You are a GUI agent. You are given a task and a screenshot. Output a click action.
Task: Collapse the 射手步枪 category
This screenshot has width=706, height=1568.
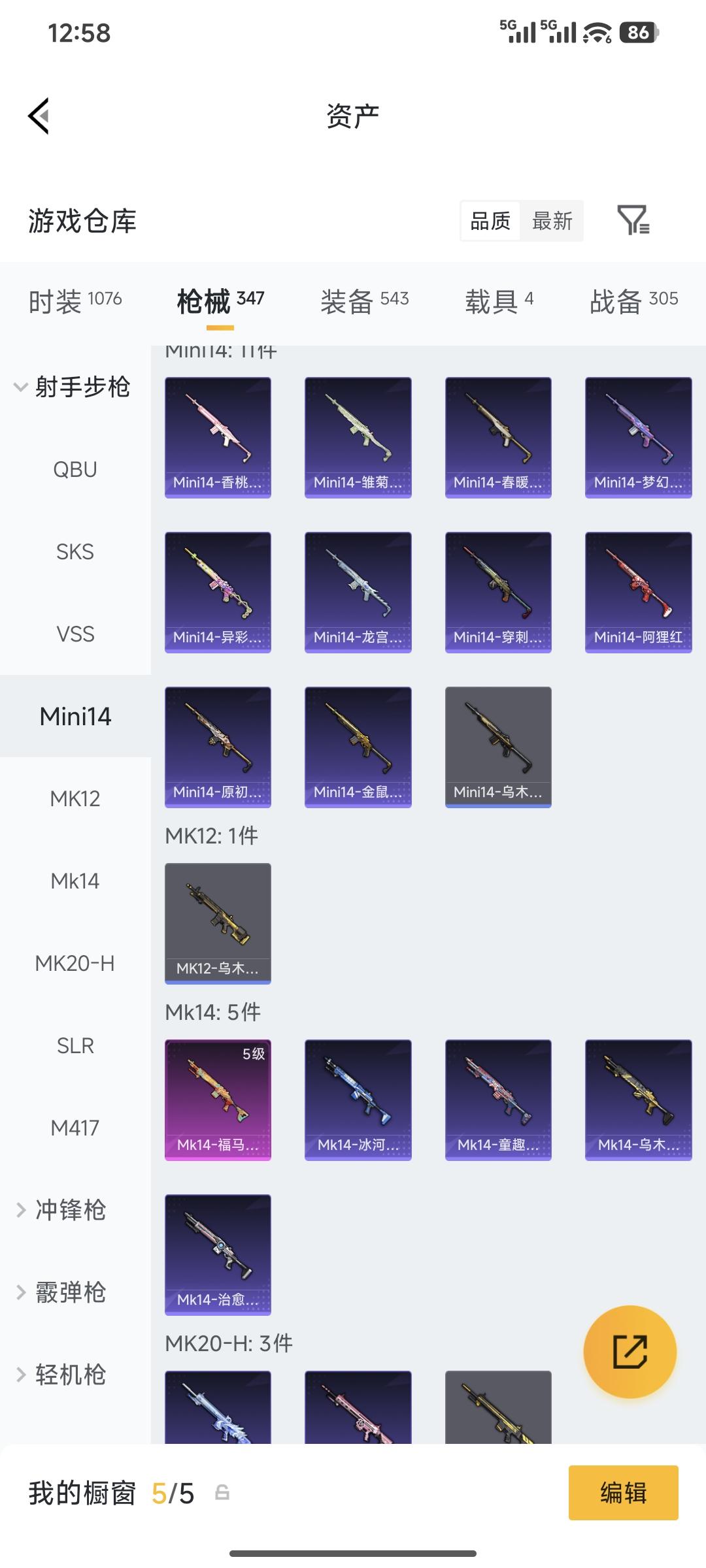72,387
